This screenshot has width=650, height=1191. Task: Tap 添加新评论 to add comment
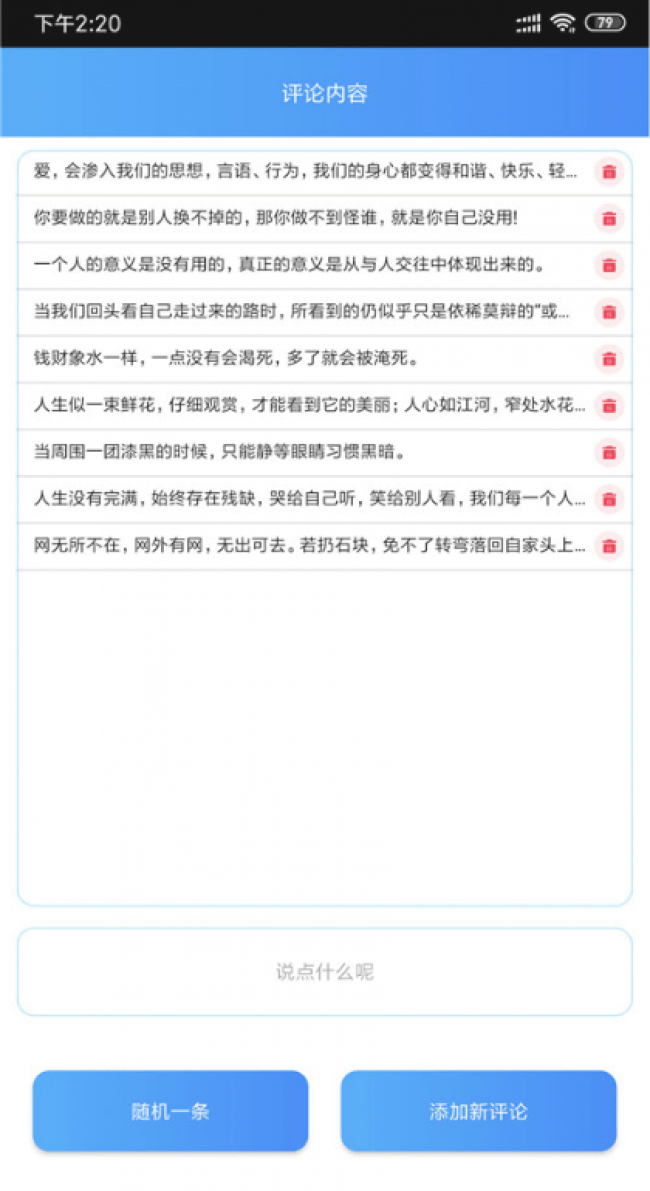tap(478, 1111)
